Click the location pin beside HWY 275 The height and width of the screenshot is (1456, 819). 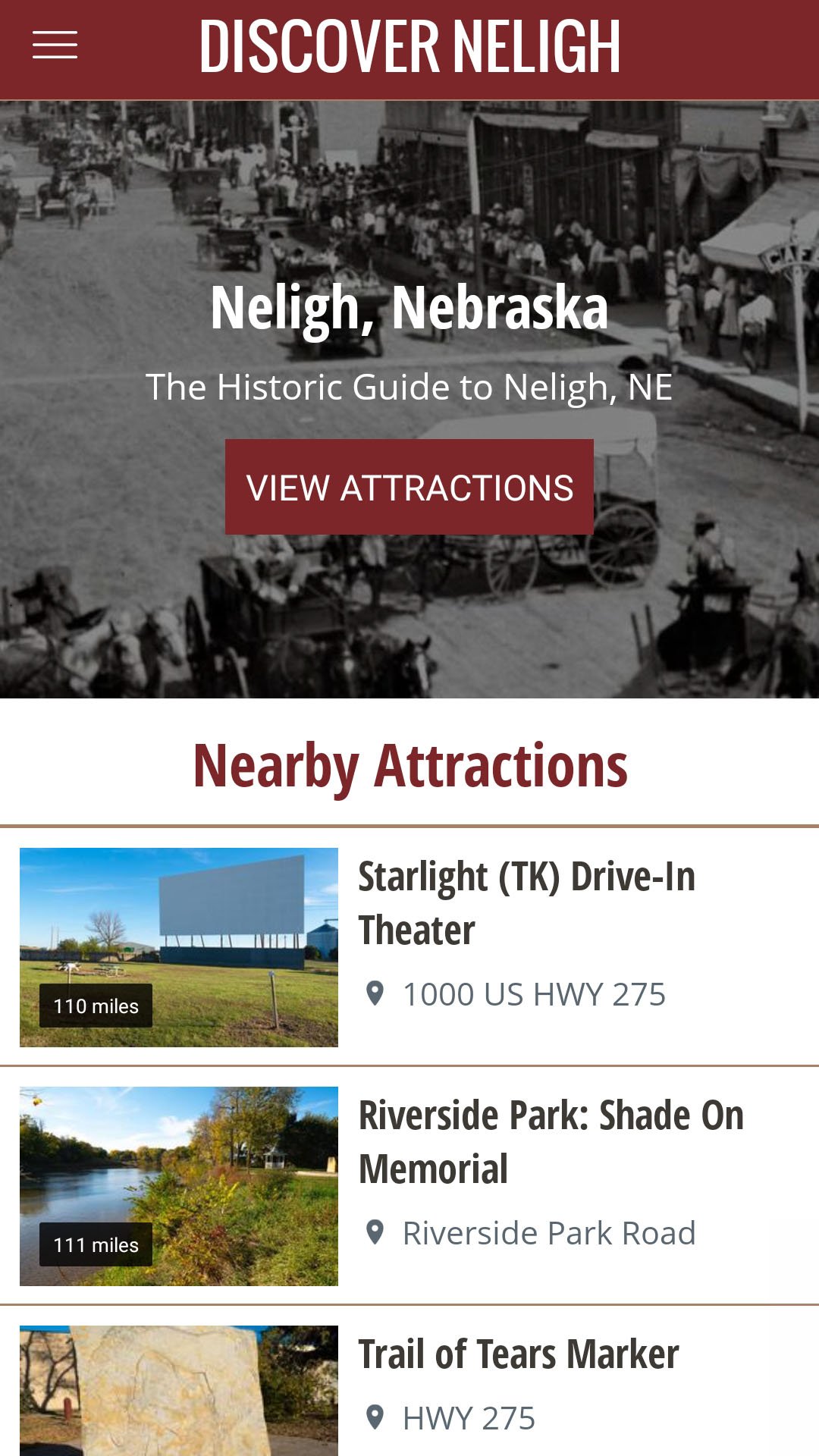[x=375, y=1417]
